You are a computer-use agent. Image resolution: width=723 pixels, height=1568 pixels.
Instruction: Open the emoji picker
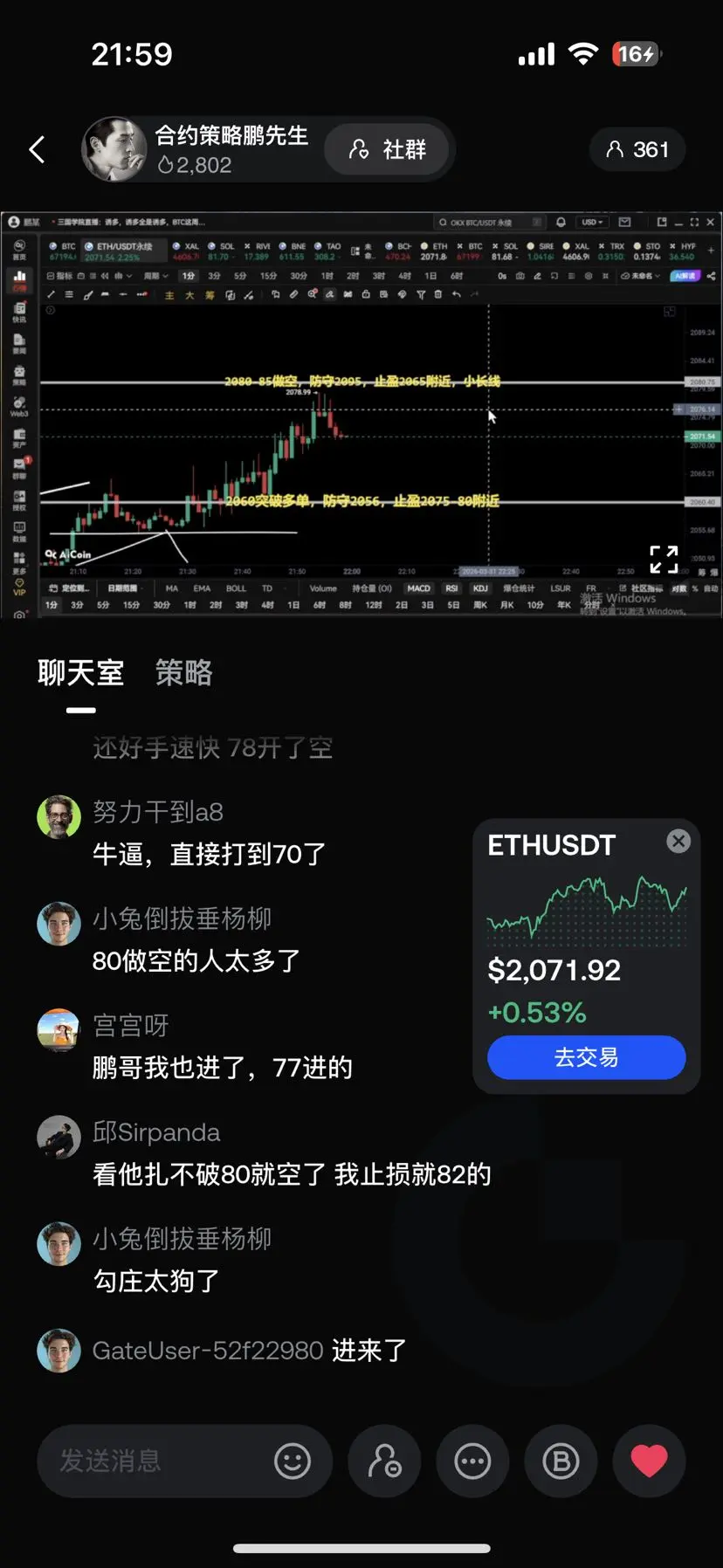[x=293, y=1461]
